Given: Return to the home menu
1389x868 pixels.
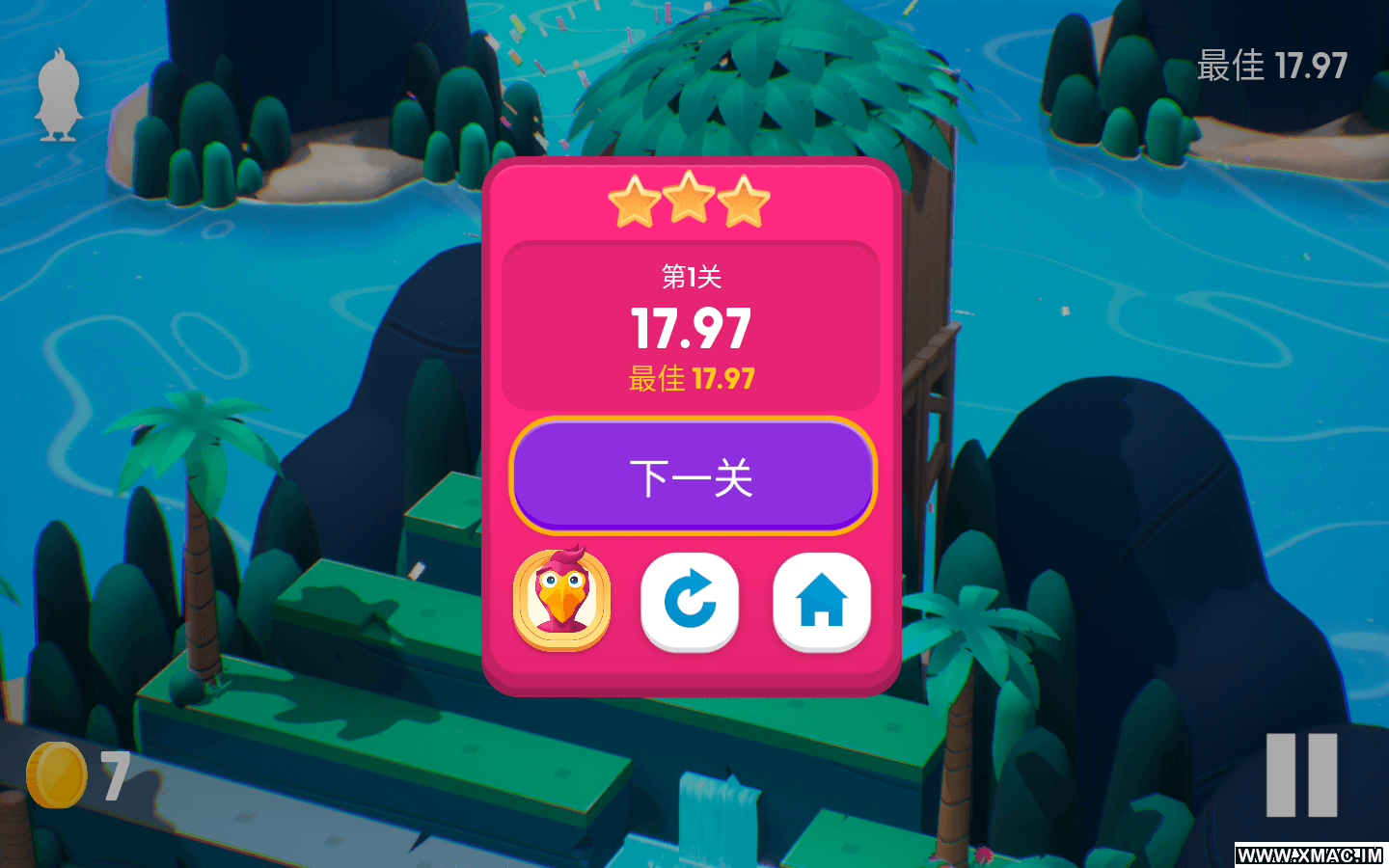Looking at the screenshot, I should [821, 601].
